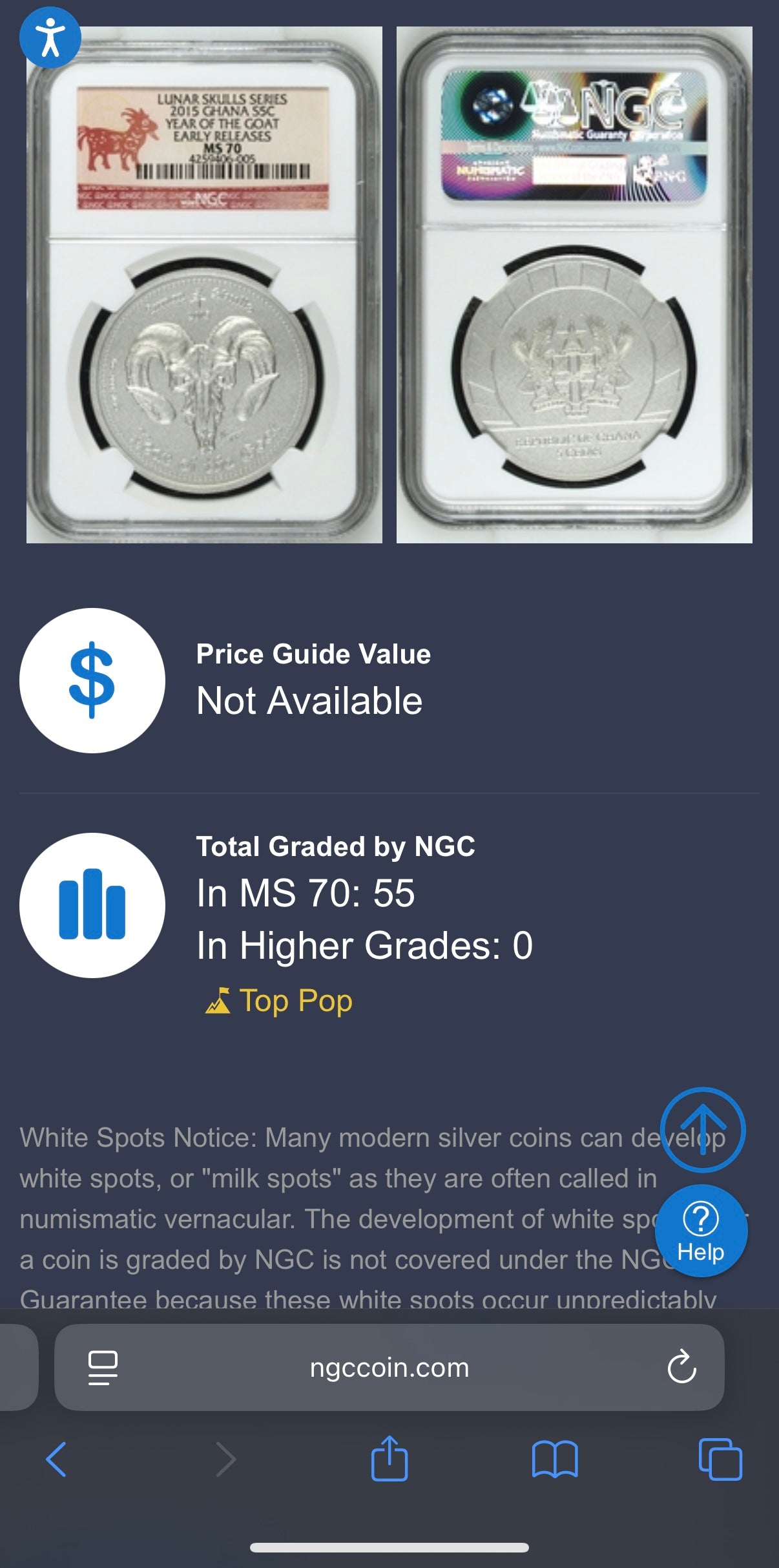779x1568 pixels.
Task: Open the reverse slab coin image
Action: pyautogui.click(x=574, y=285)
